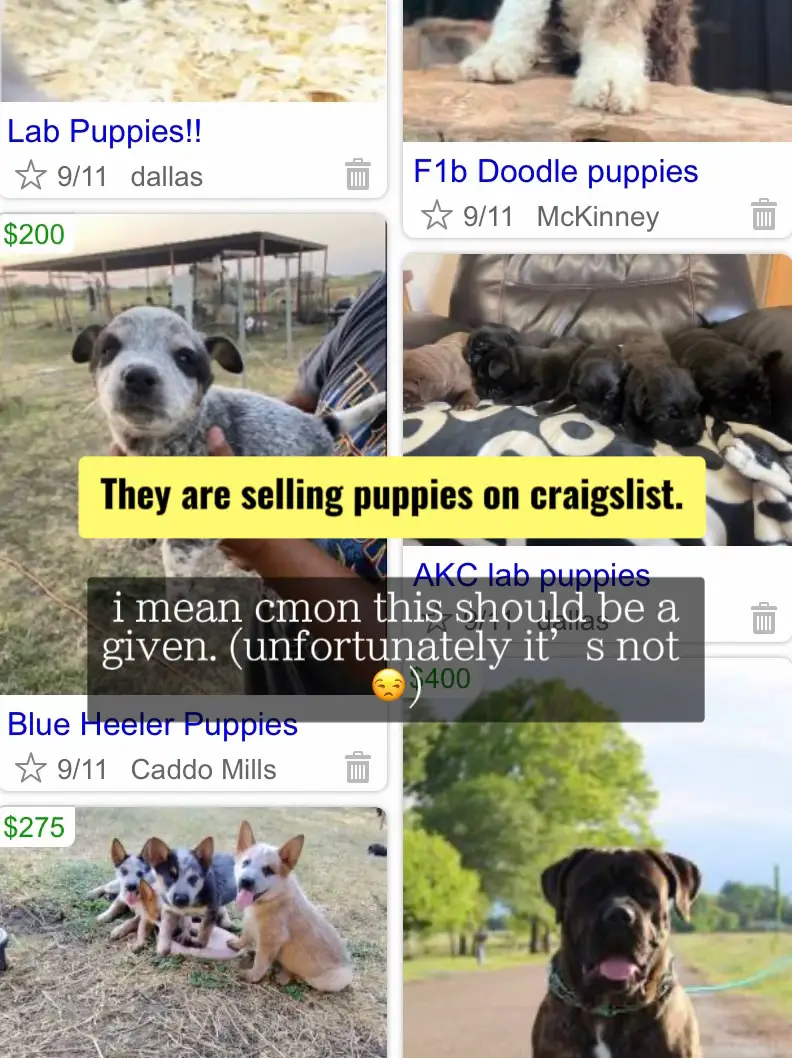Open the Blue Heeler Puppies listing
The image size is (792, 1058).
click(x=151, y=724)
